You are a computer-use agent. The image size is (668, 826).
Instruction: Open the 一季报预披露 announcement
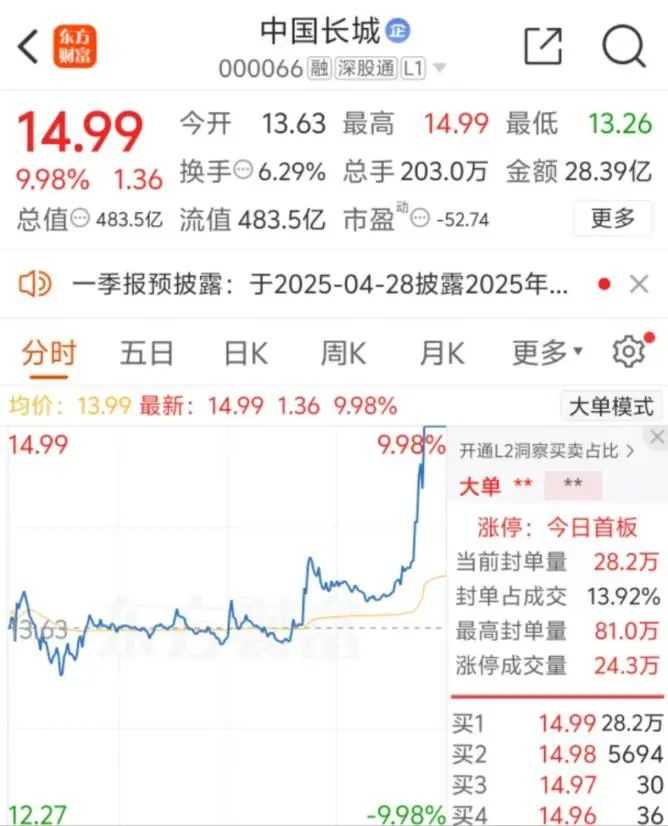coord(310,285)
